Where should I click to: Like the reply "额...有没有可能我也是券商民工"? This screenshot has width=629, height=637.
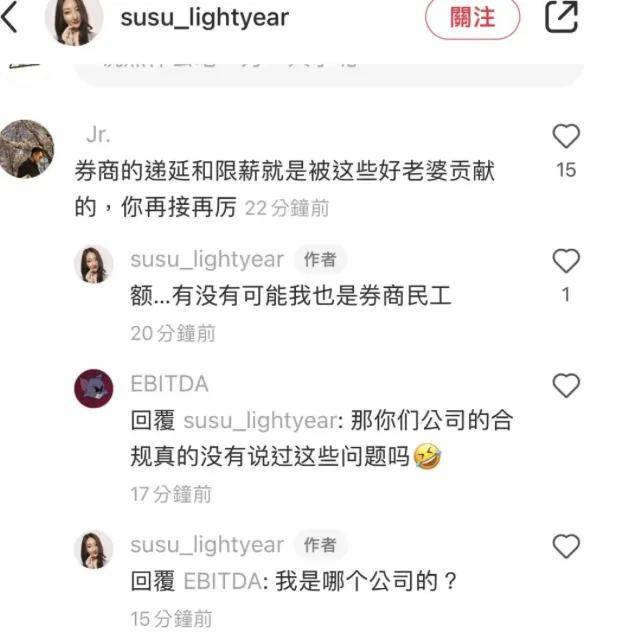(x=566, y=261)
